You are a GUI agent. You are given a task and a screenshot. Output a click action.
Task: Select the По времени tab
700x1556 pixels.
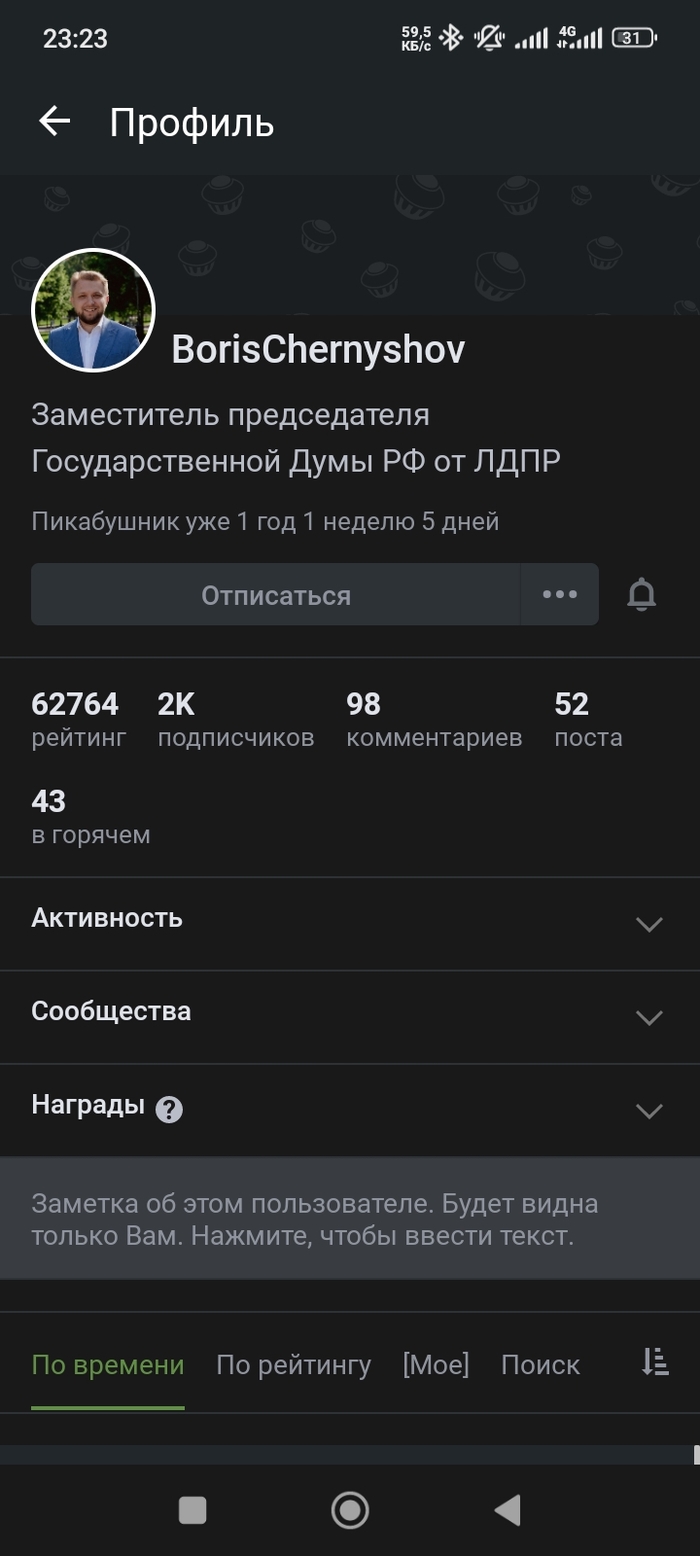point(108,1365)
